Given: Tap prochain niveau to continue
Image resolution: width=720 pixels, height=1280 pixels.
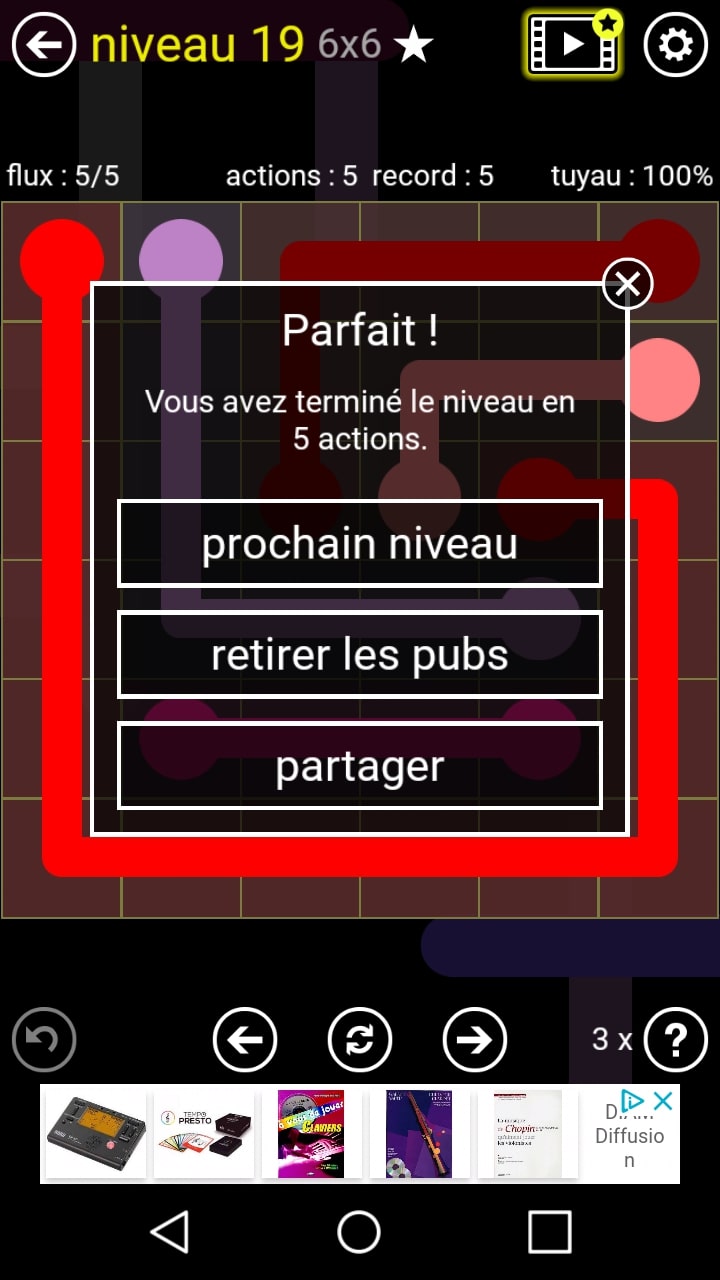Looking at the screenshot, I should coord(360,544).
